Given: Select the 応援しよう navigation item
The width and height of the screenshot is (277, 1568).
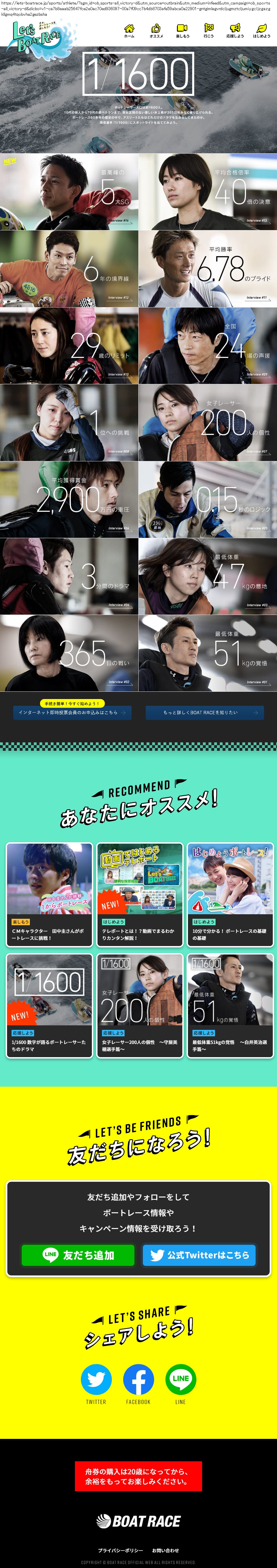Looking at the screenshot, I should (235, 30).
